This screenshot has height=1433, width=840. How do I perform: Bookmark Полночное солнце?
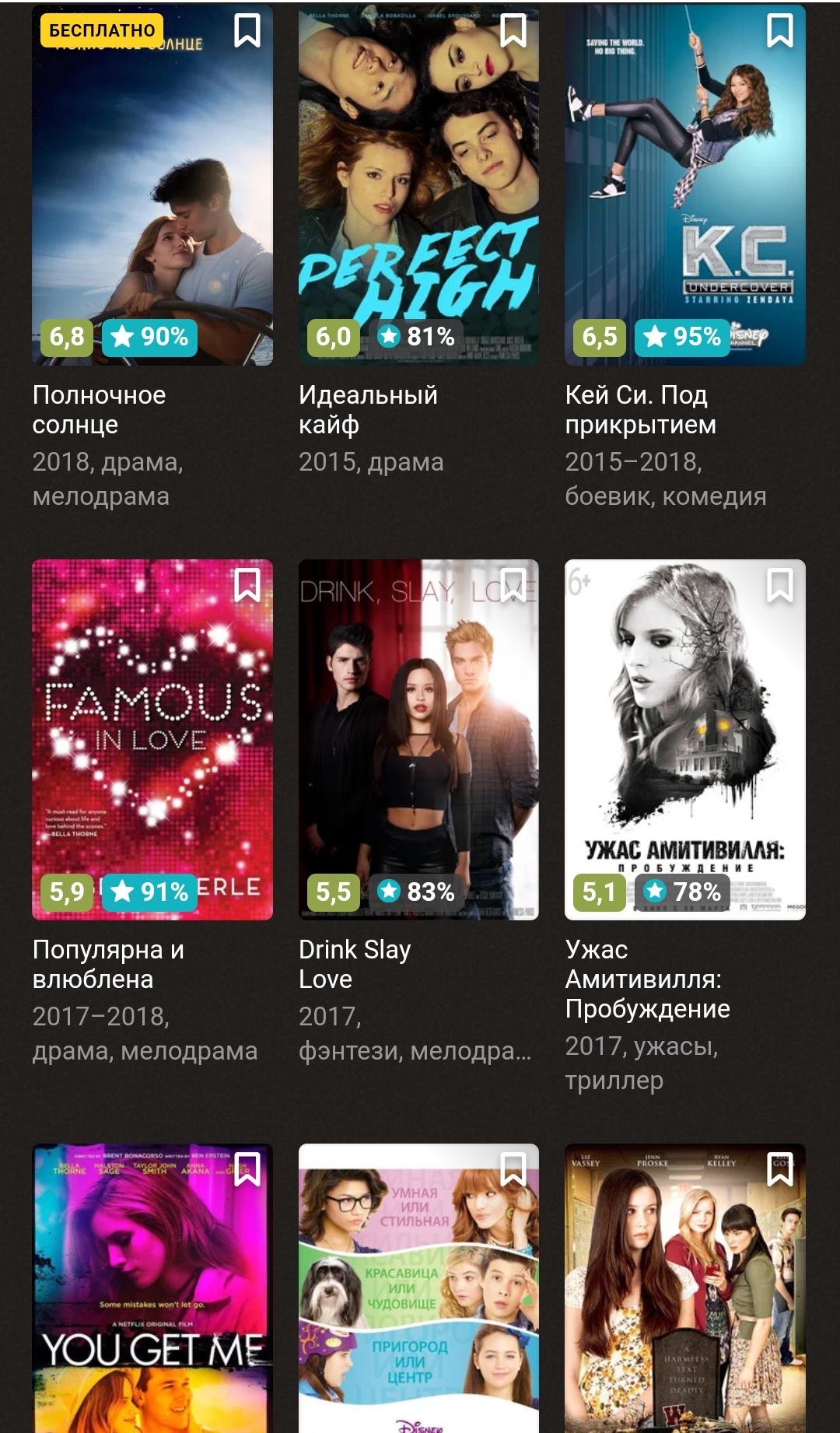pos(247,31)
